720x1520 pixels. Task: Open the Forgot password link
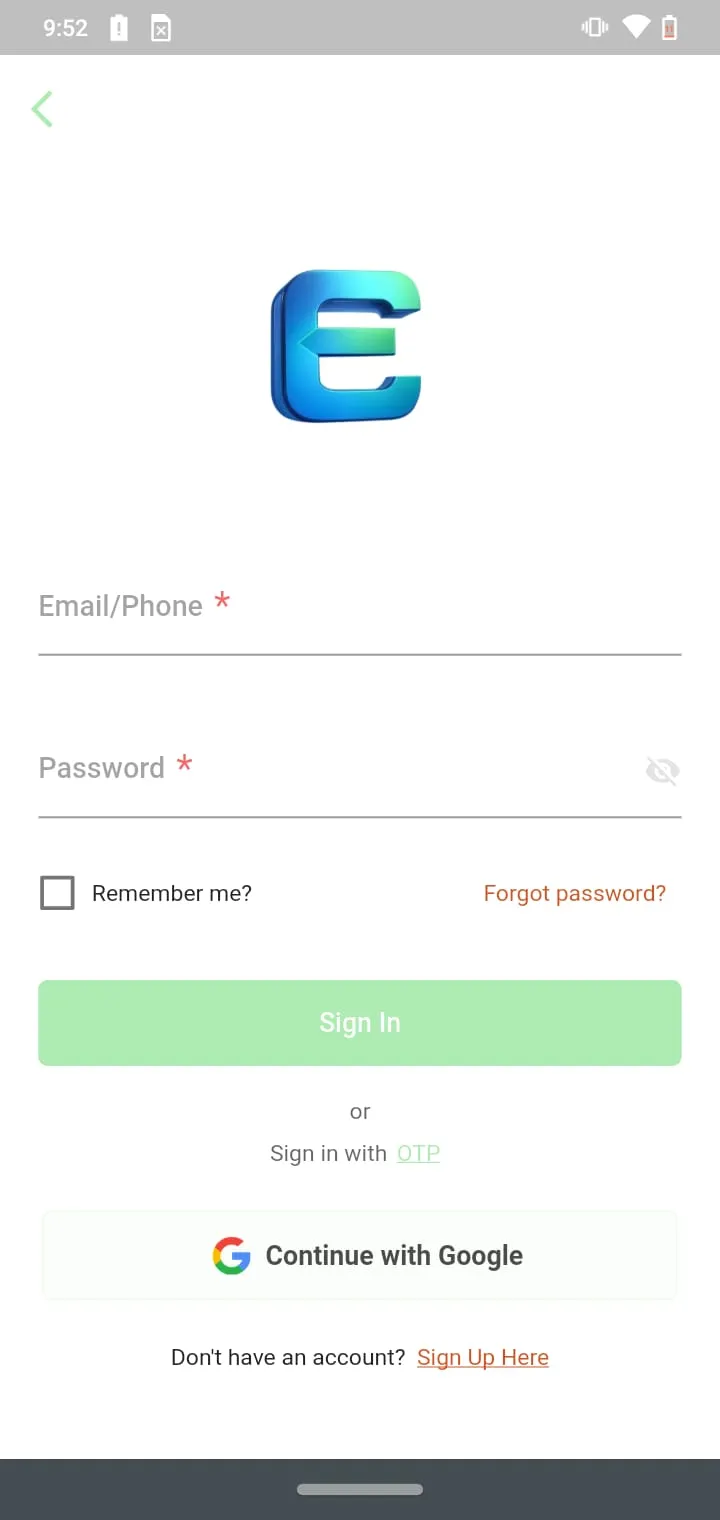click(574, 893)
